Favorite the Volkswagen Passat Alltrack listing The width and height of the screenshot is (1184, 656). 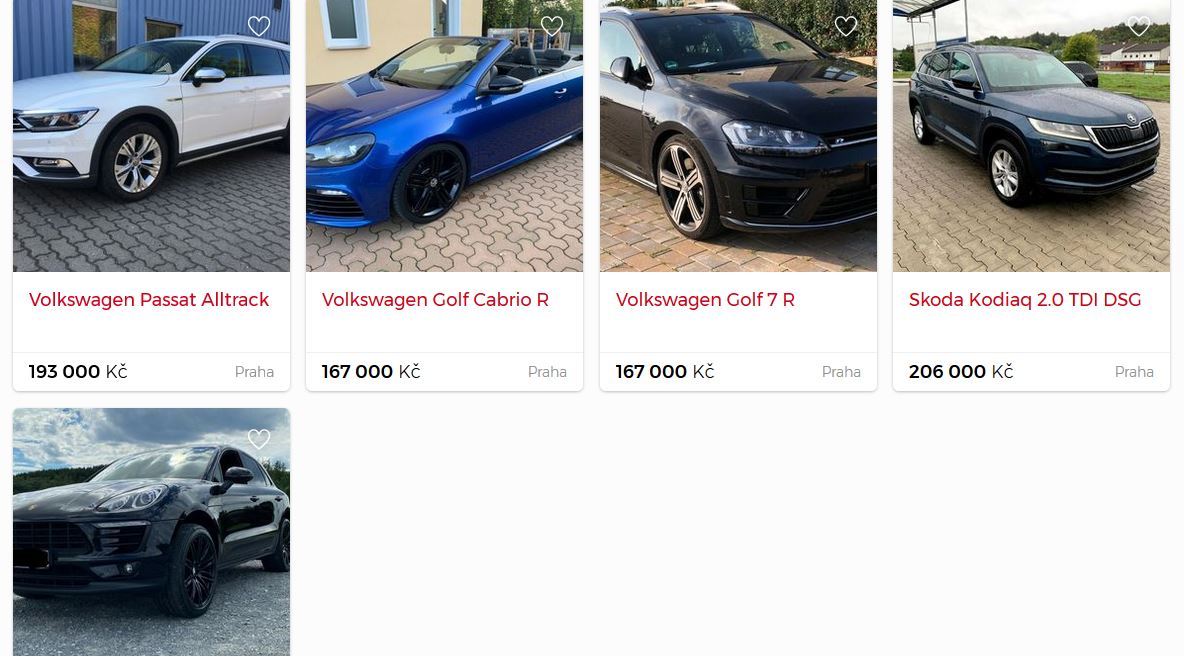259,27
